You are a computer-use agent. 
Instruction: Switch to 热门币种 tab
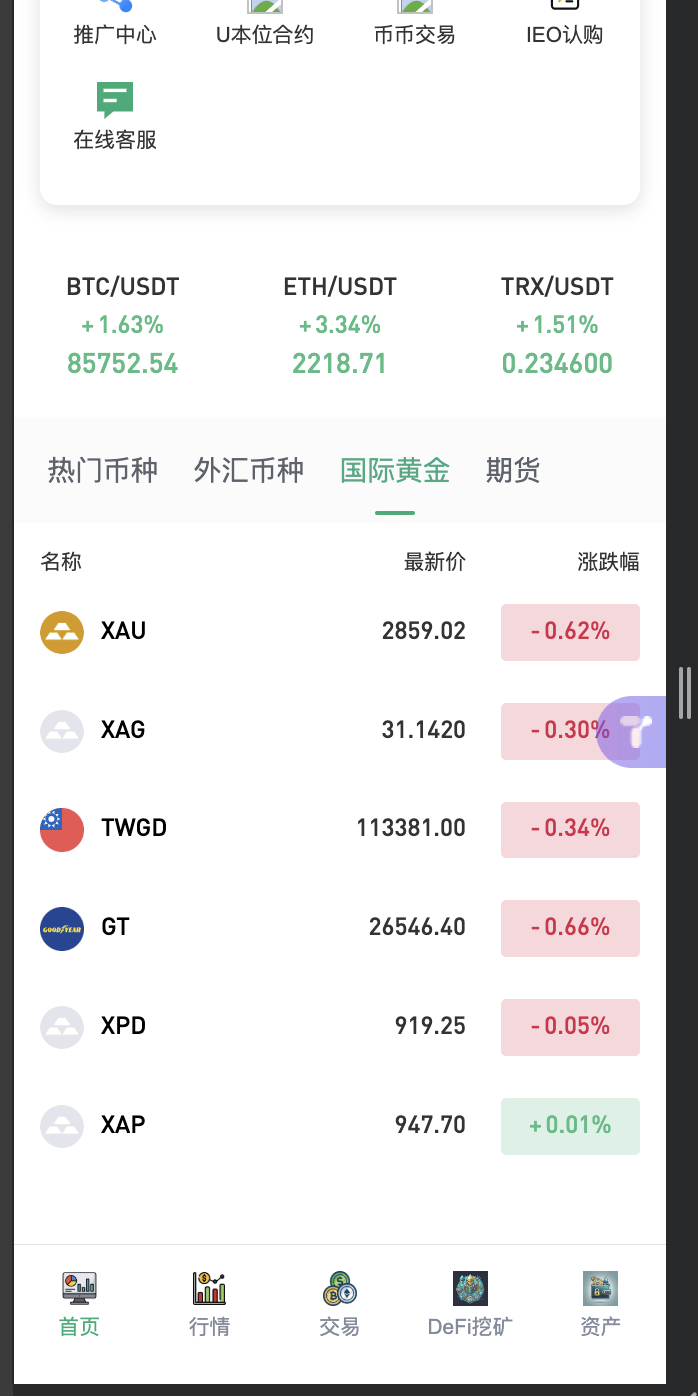(103, 470)
